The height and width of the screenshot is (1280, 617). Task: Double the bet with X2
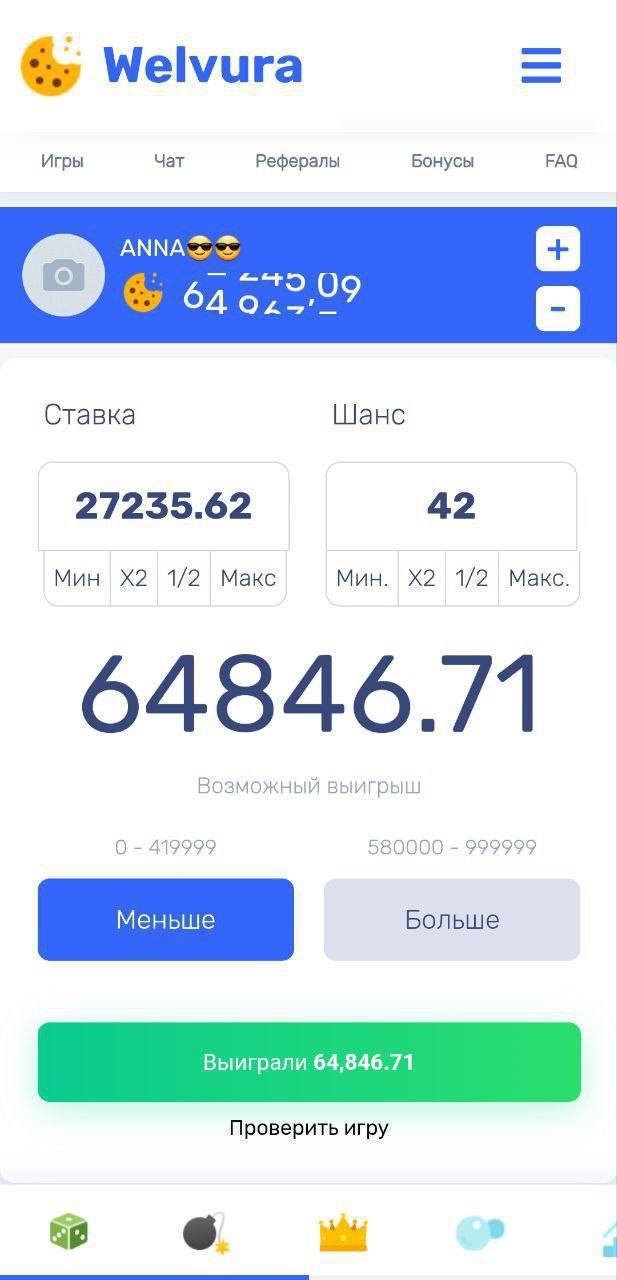click(133, 578)
